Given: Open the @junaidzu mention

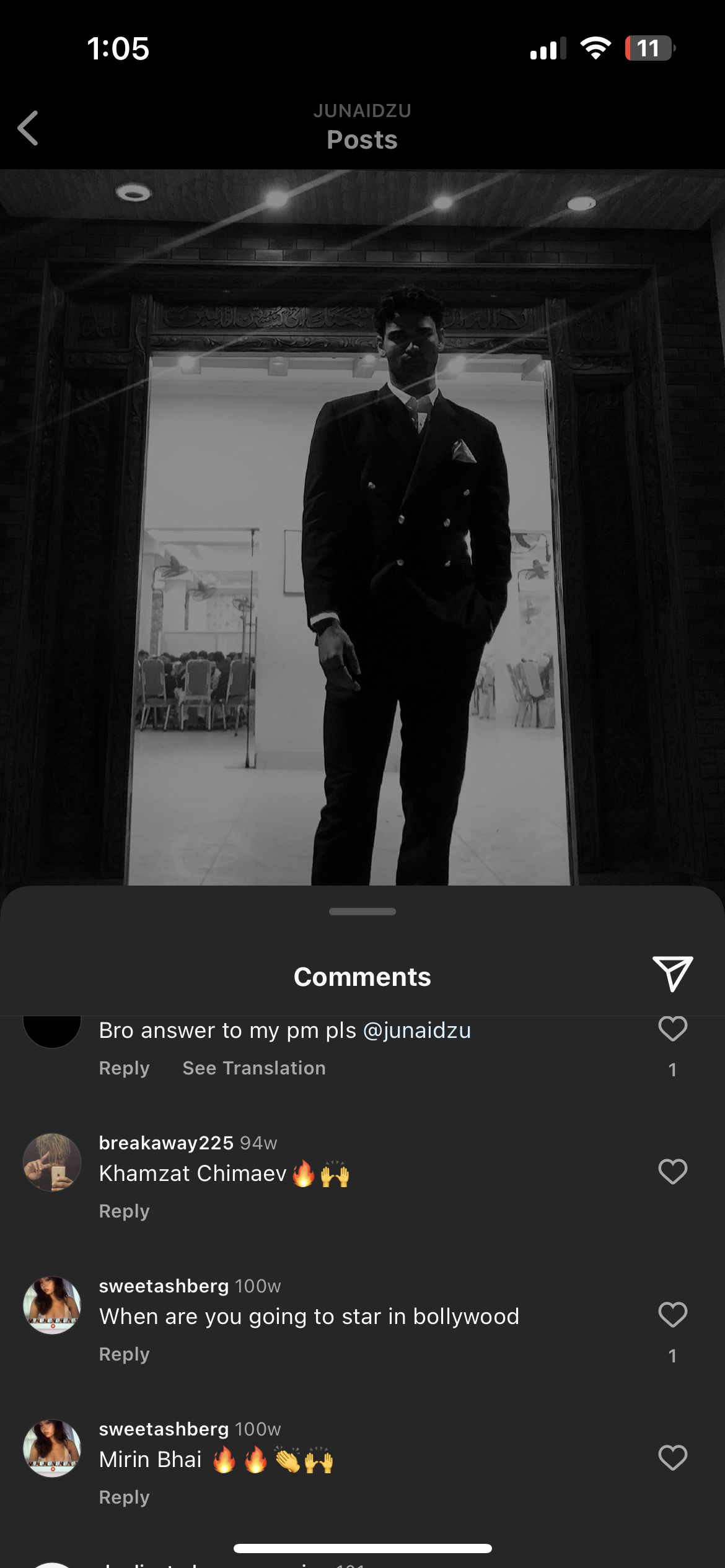Looking at the screenshot, I should 416,1030.
